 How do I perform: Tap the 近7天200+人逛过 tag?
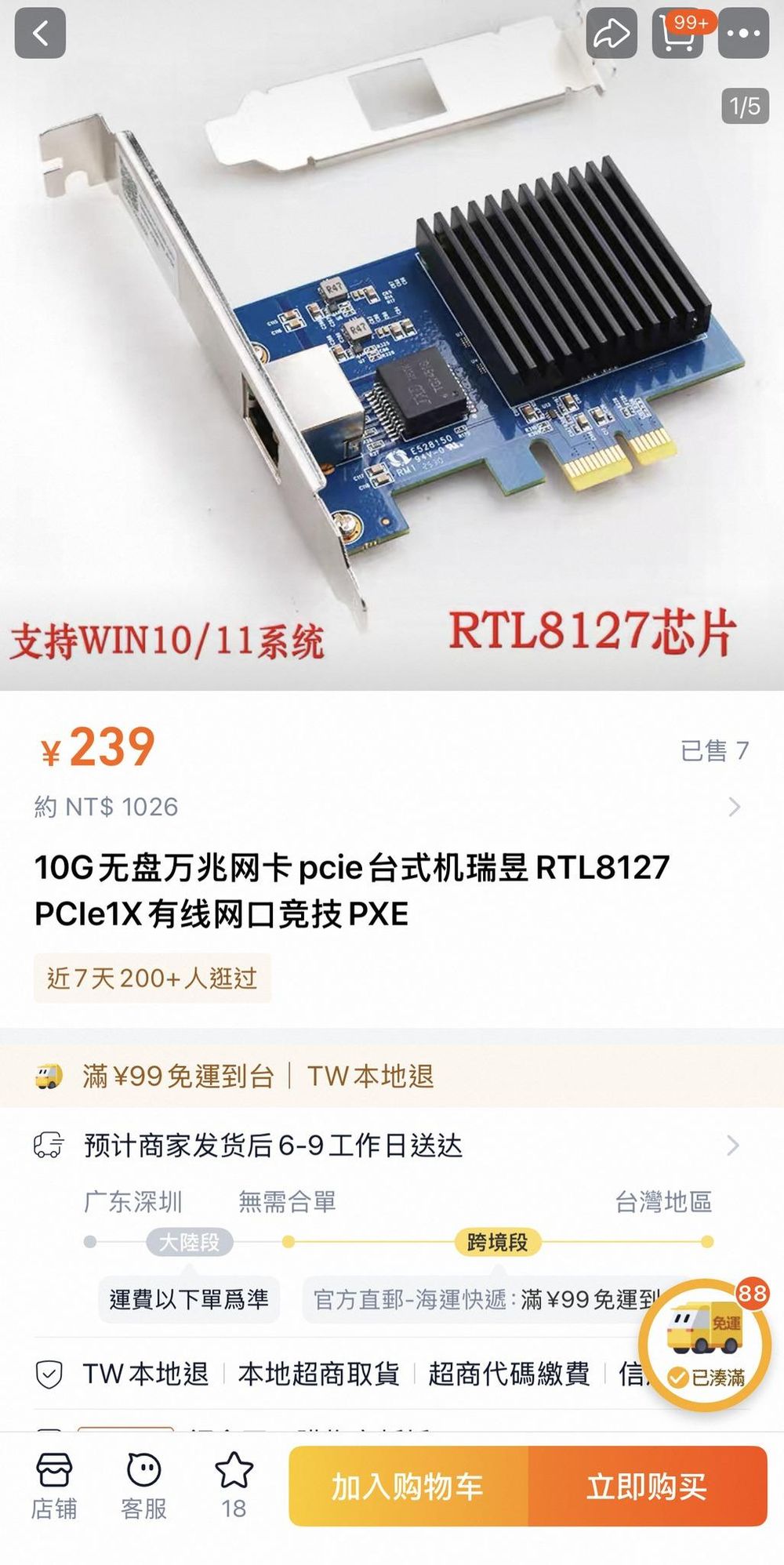click(151, 979)
